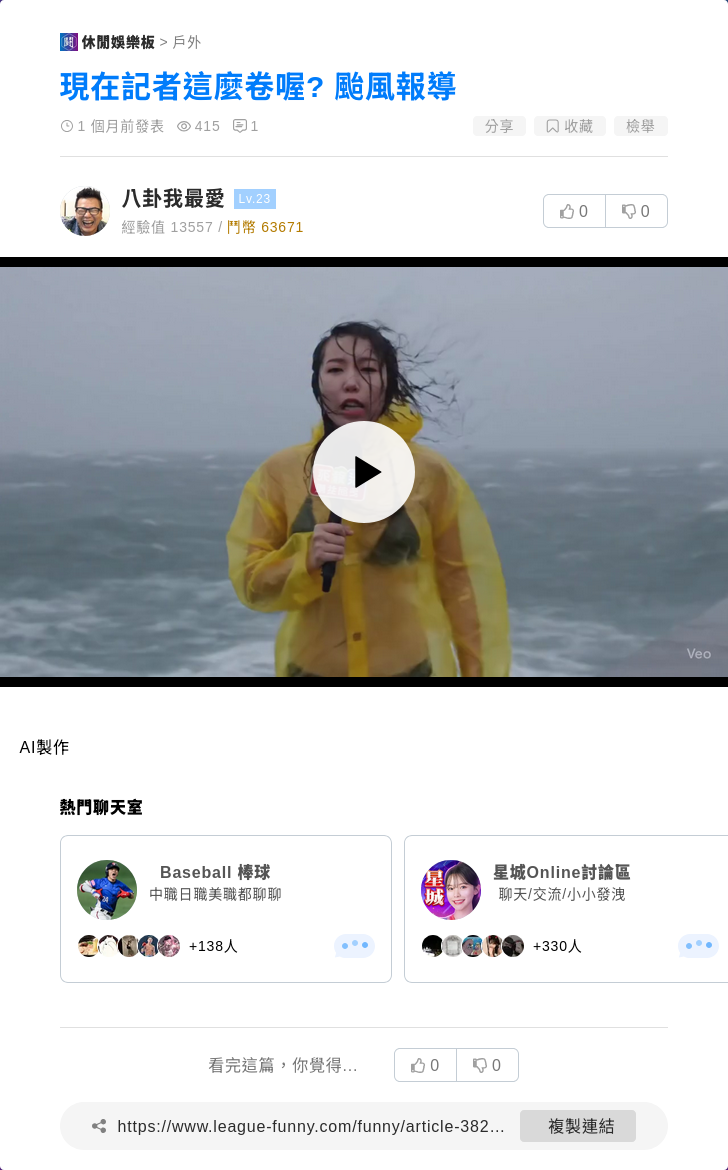Viewport: 728px width, 1170px height.
Task: Open 八卦我最愛's profile
Action: 173,199
